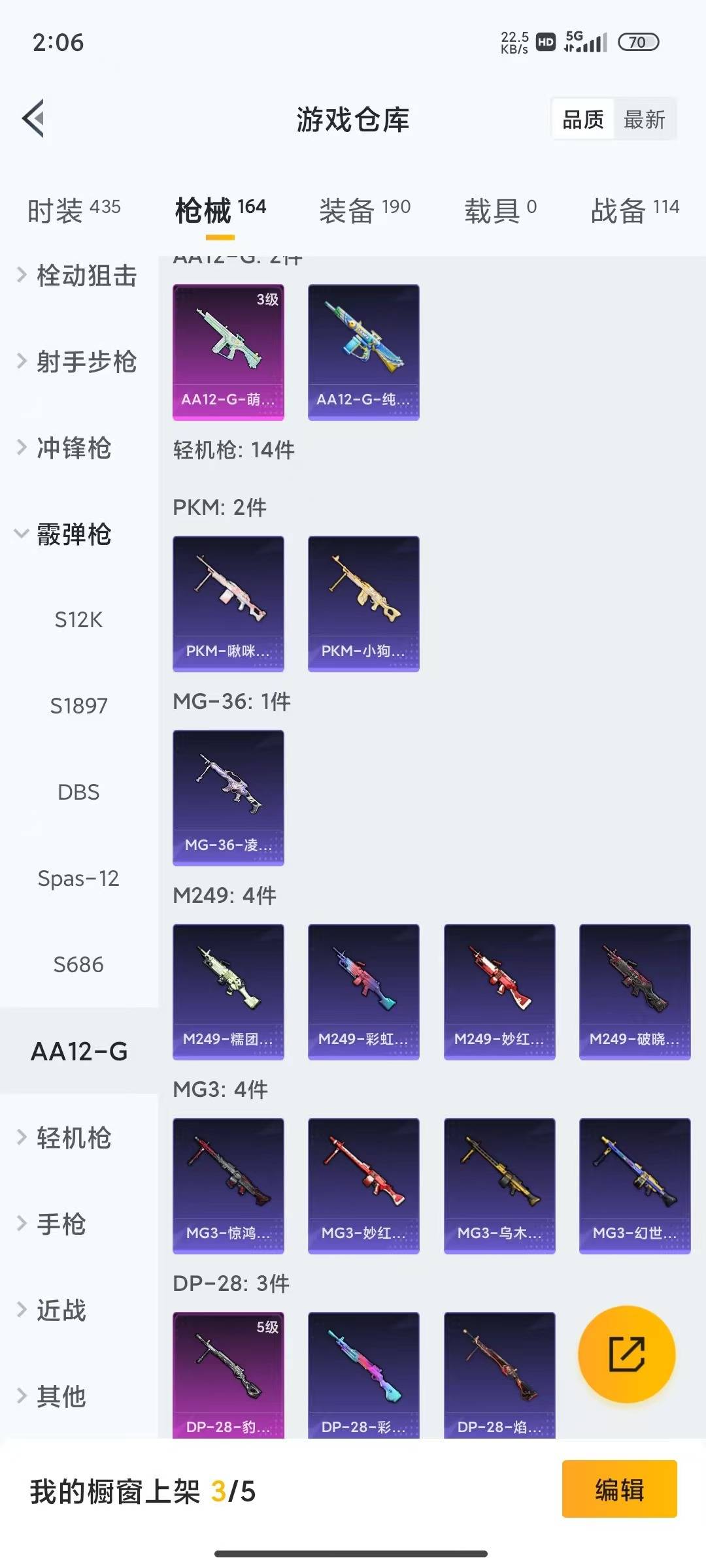Tap the battery indicator showing 70
The width and height of the screenshot is (706, 1568).
(639, 41)
